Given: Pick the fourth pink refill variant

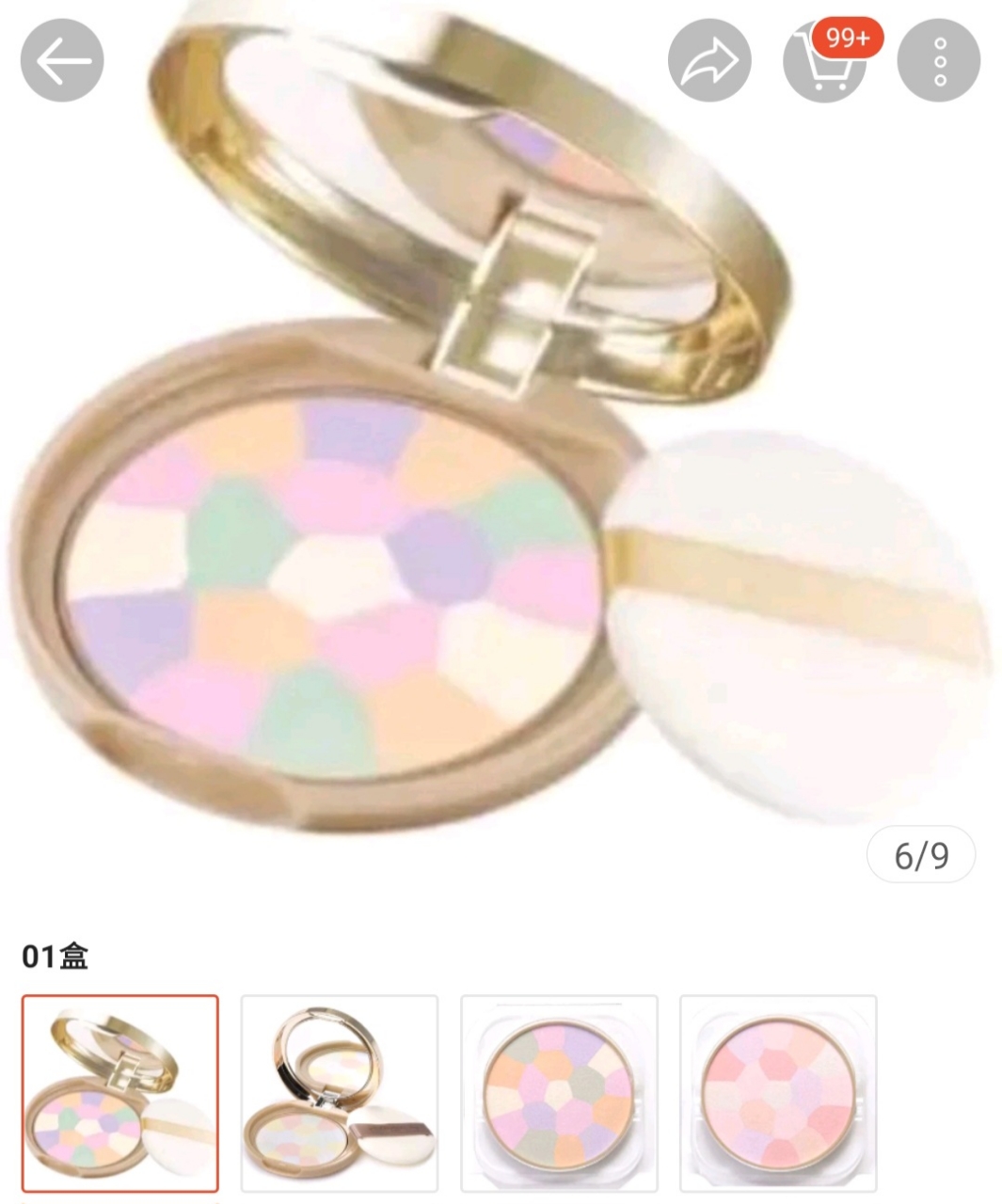Looking at the screenshot, I should point(778,1093).
